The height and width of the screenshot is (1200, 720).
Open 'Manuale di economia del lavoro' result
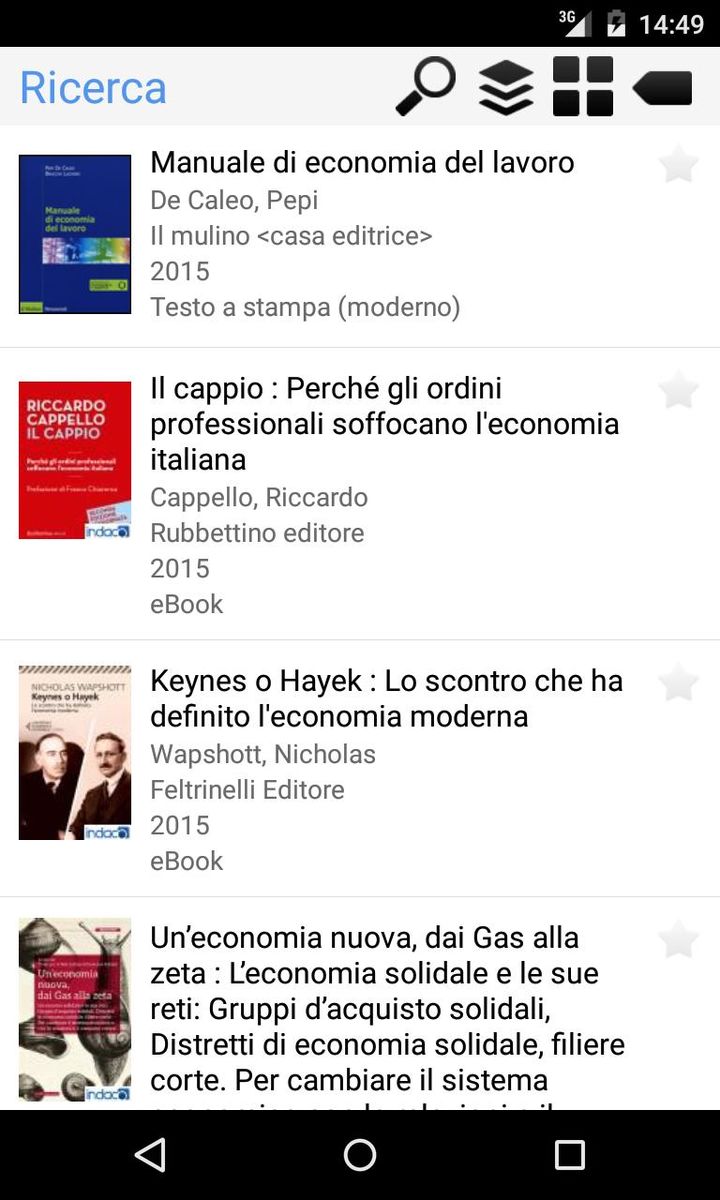[362, 163]
